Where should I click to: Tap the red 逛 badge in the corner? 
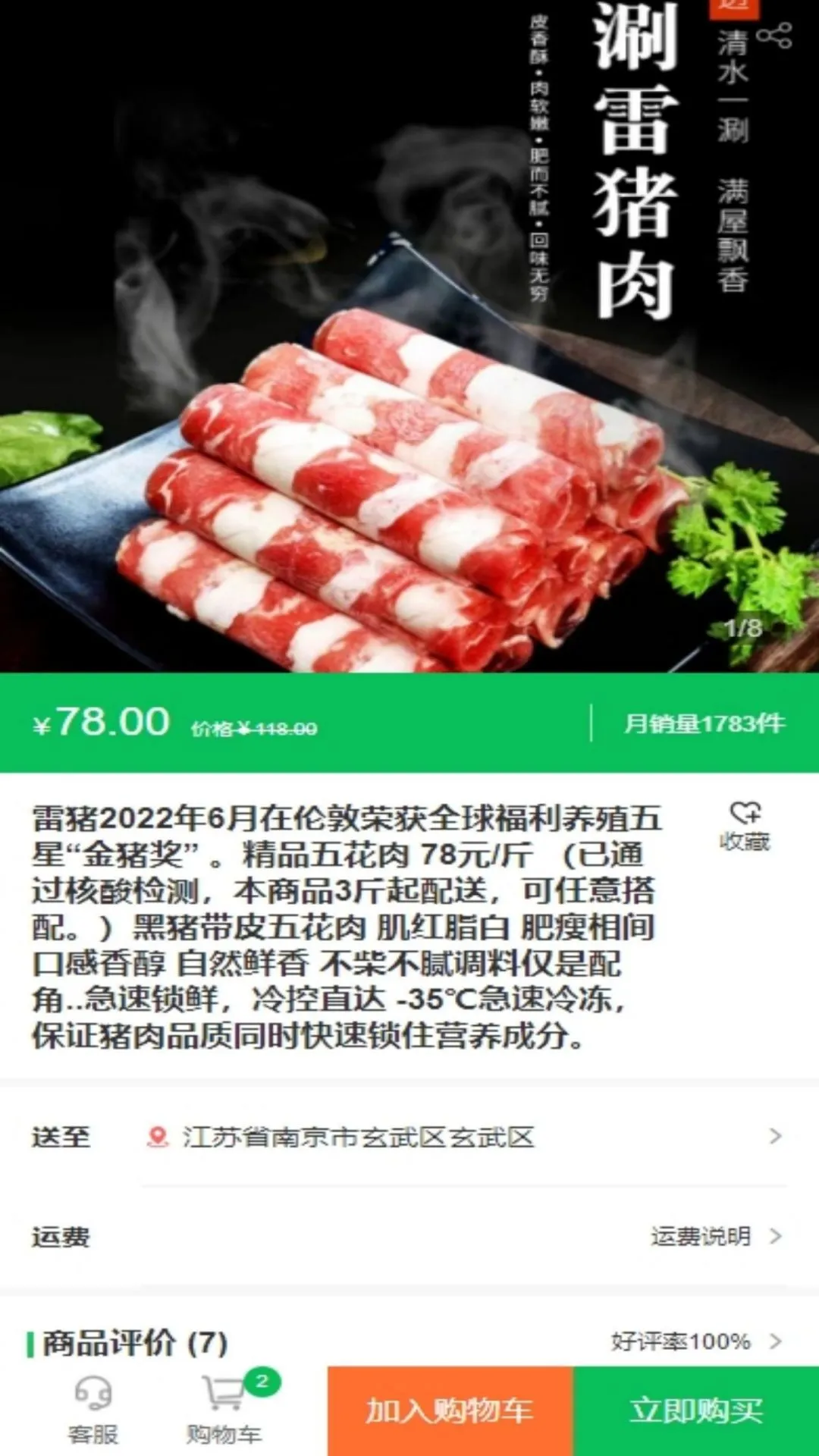coord(734,9)
